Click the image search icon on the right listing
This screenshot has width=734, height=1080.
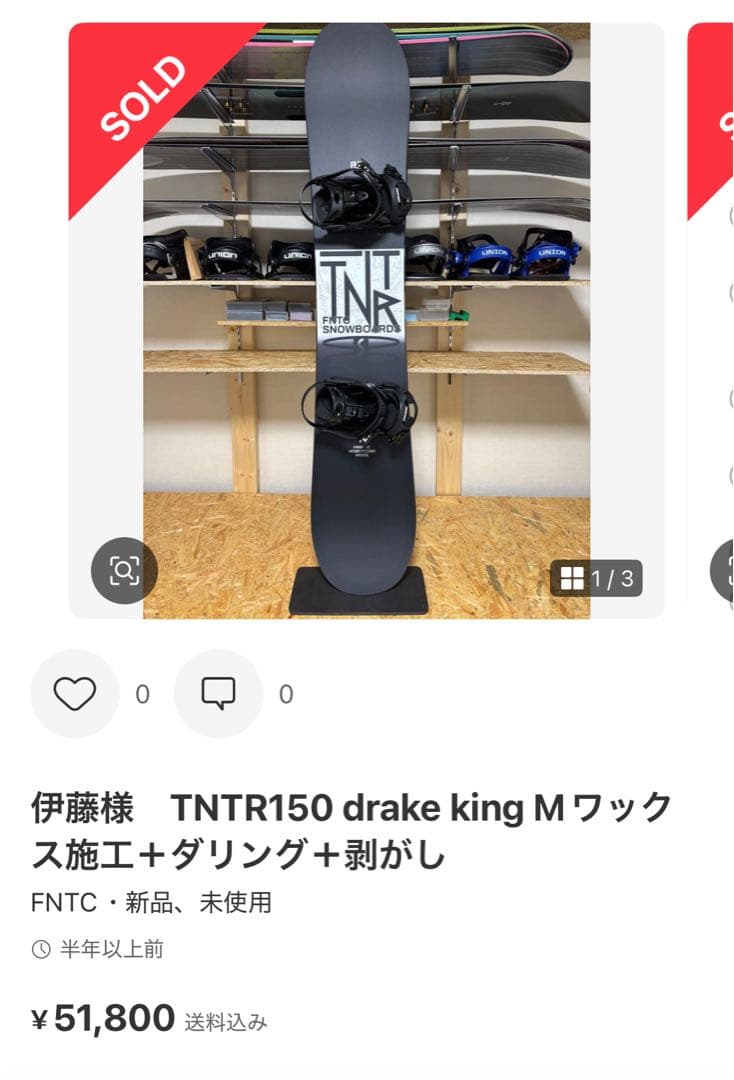point(722,568)
